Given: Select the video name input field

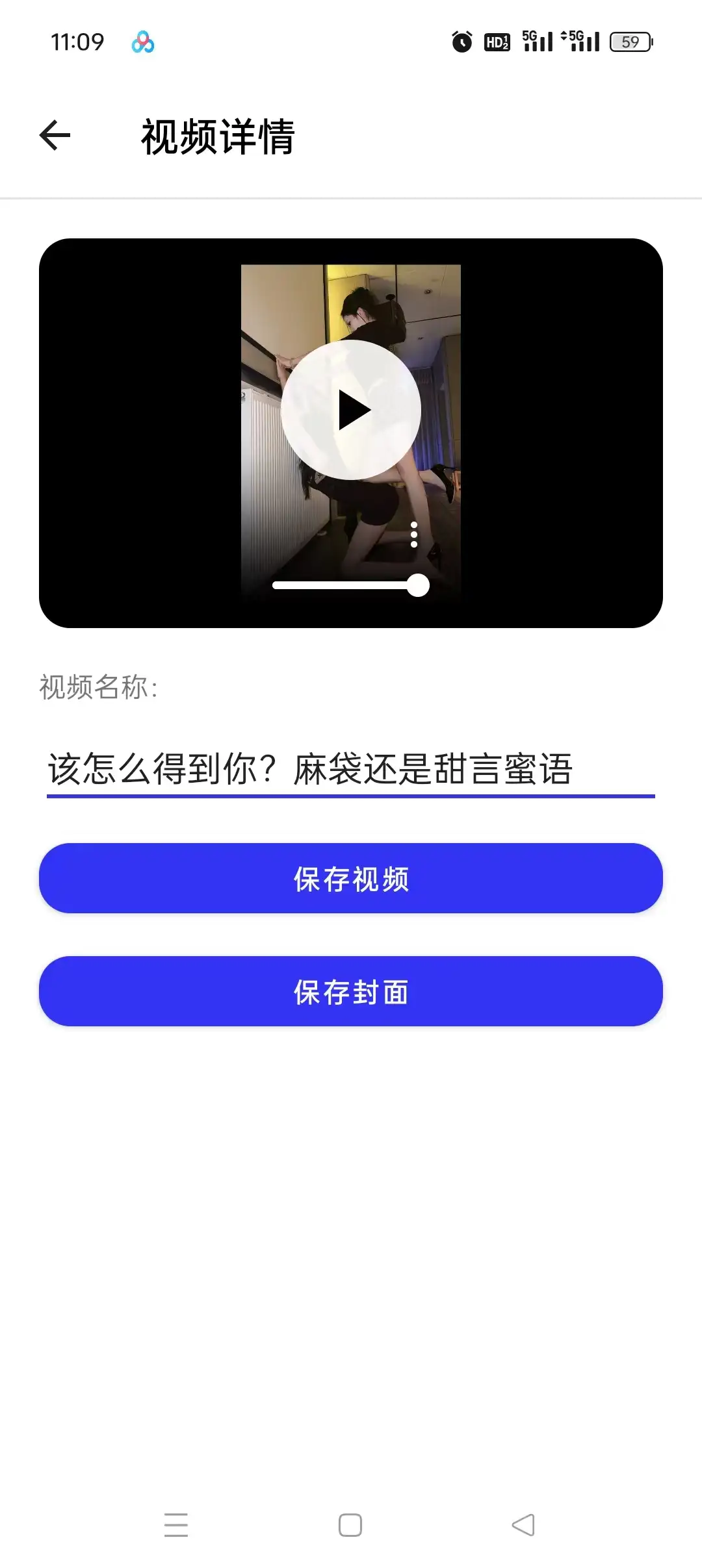Looking at the screenshot, I should coord(351,770).
